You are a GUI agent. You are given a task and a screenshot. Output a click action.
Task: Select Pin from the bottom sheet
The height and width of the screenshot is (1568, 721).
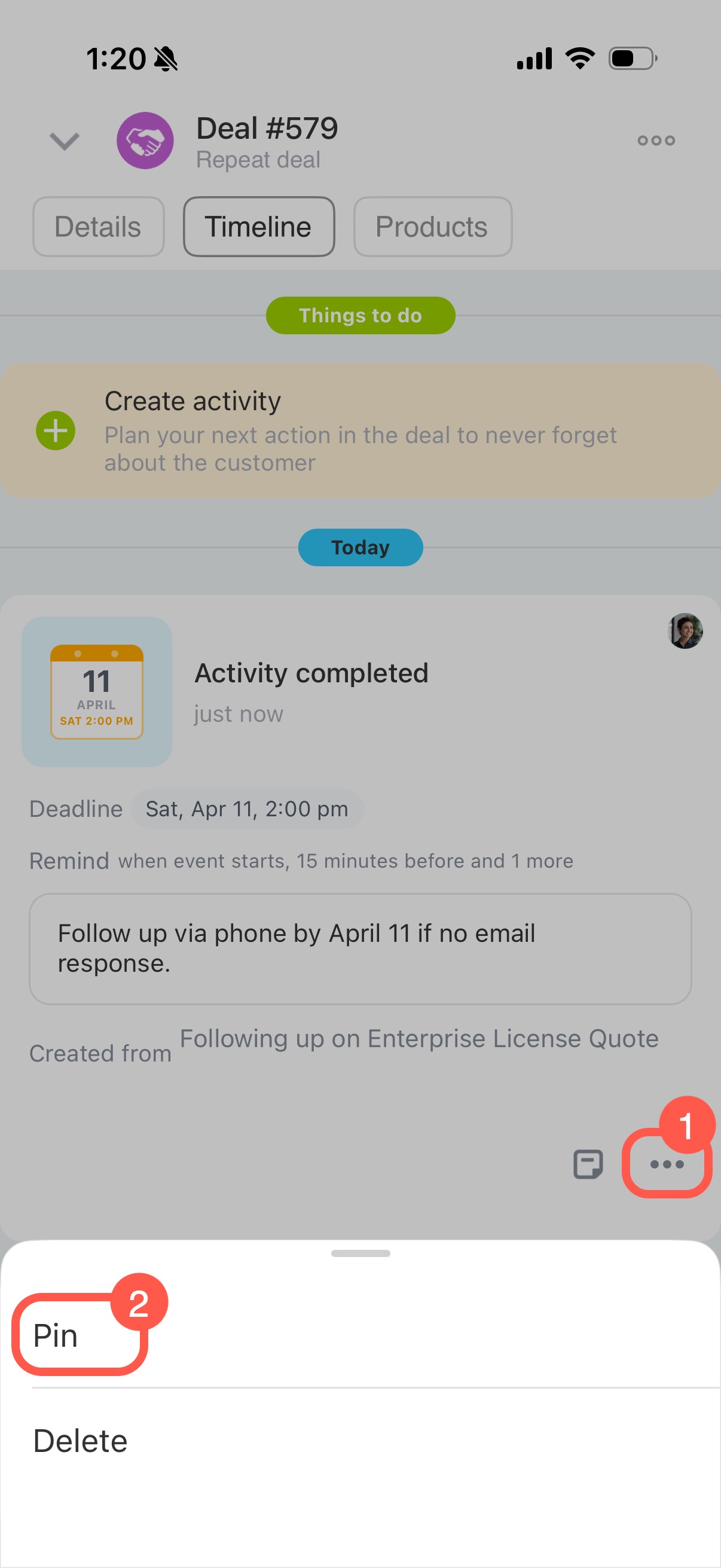coord(56,1335)
